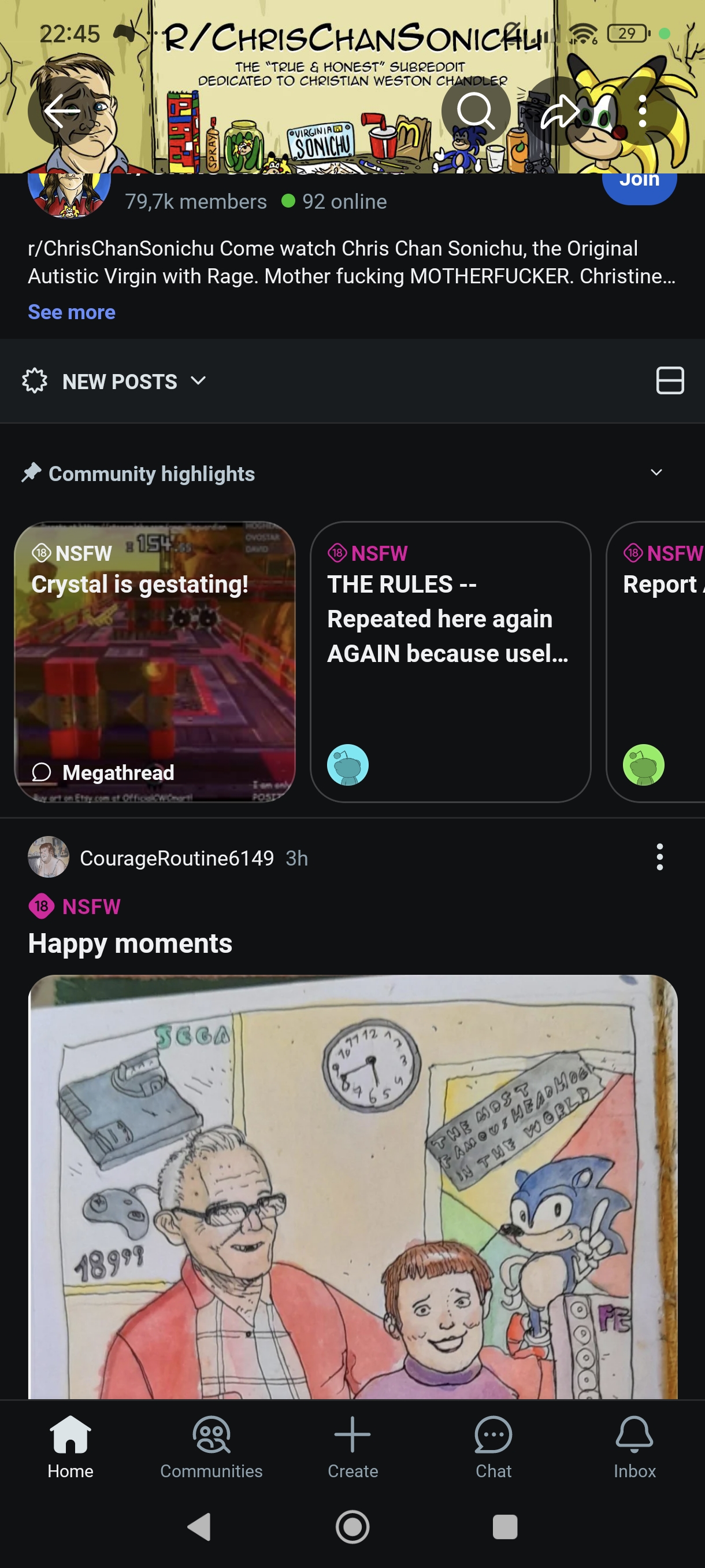The image size is (705, 1568).
Task: Switch to the Home tab
Action: click(x=70, y=1447)
